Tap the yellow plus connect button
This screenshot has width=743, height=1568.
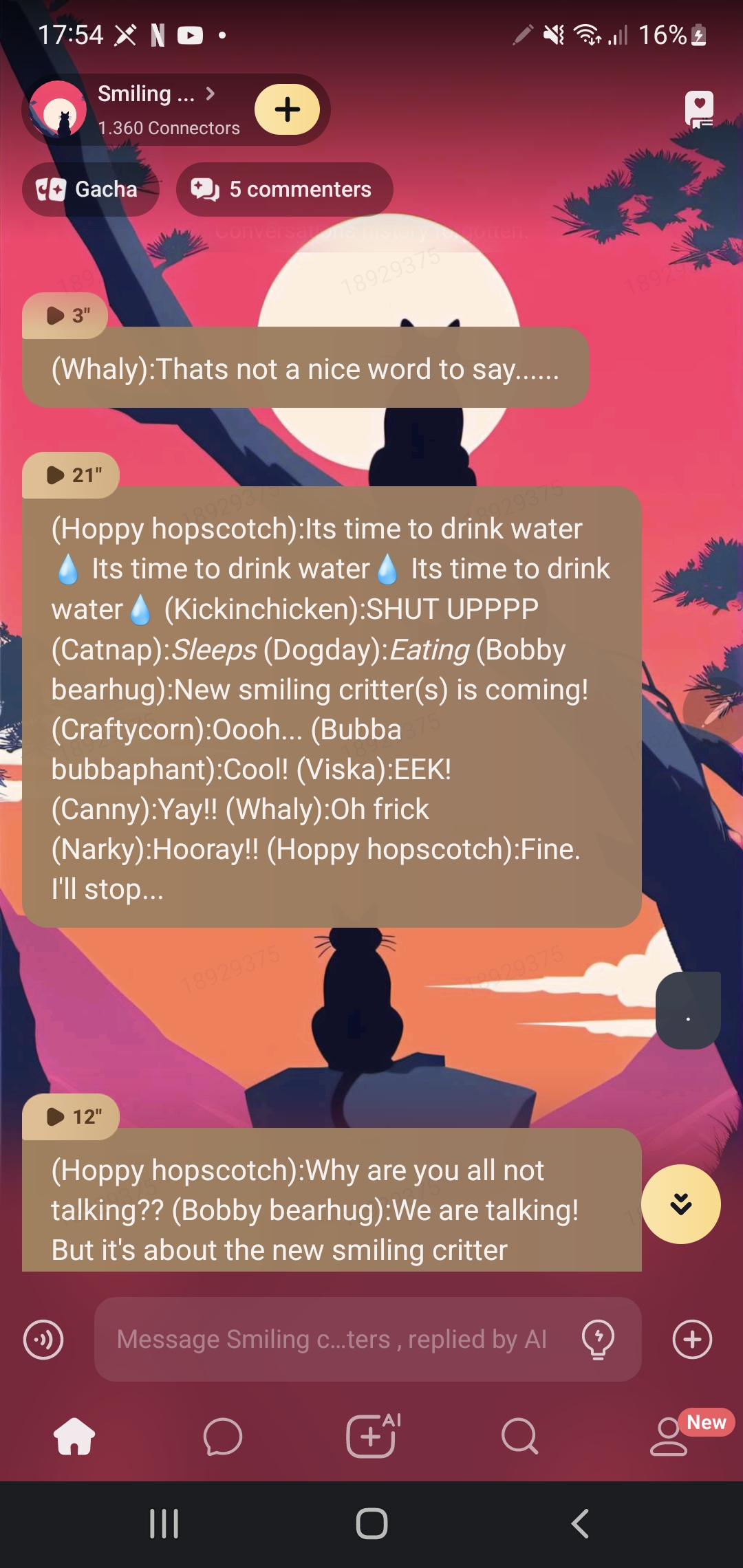[x=287, y=109]
